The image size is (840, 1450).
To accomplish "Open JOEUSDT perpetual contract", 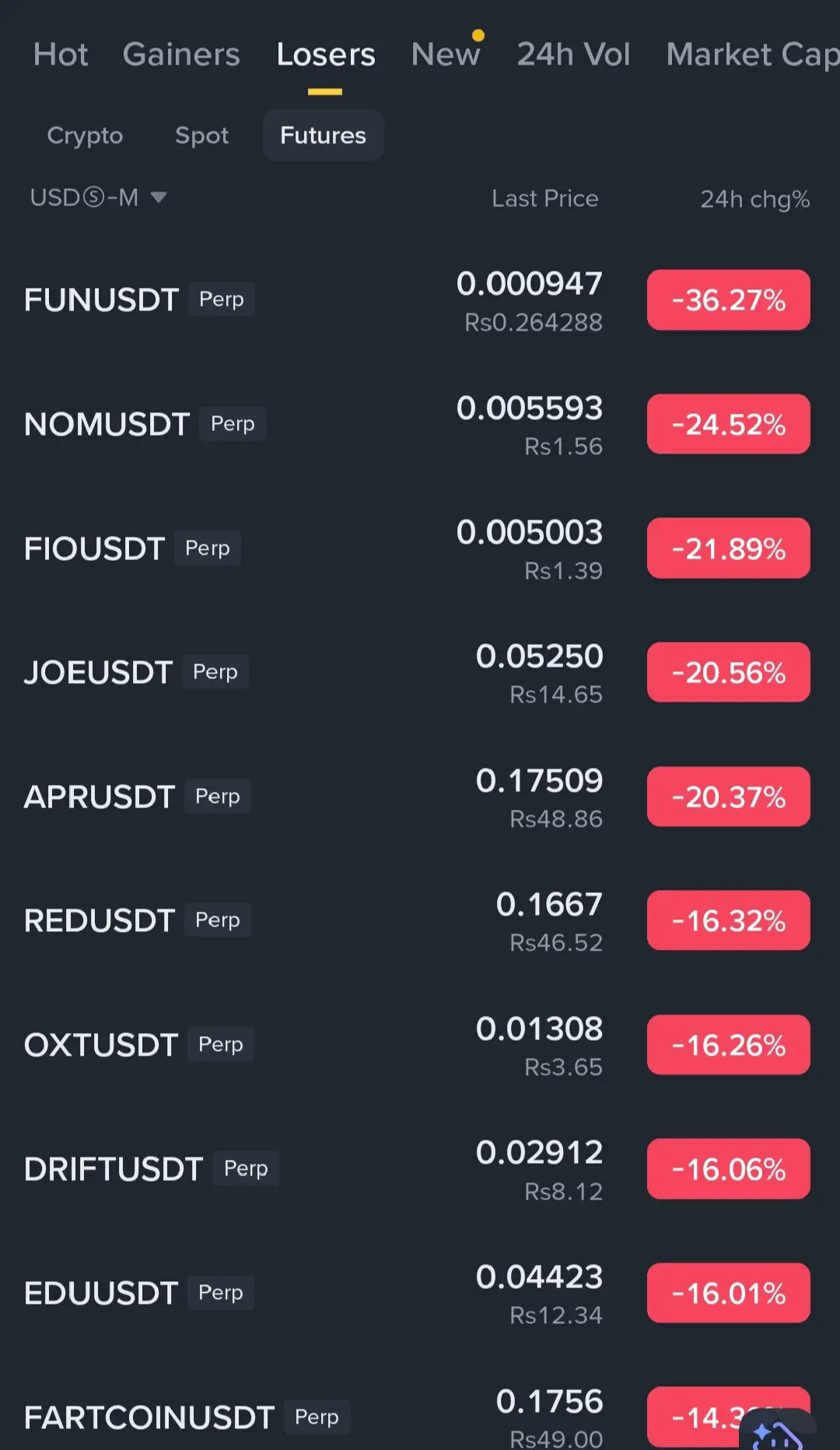I will tap(99, 673).
